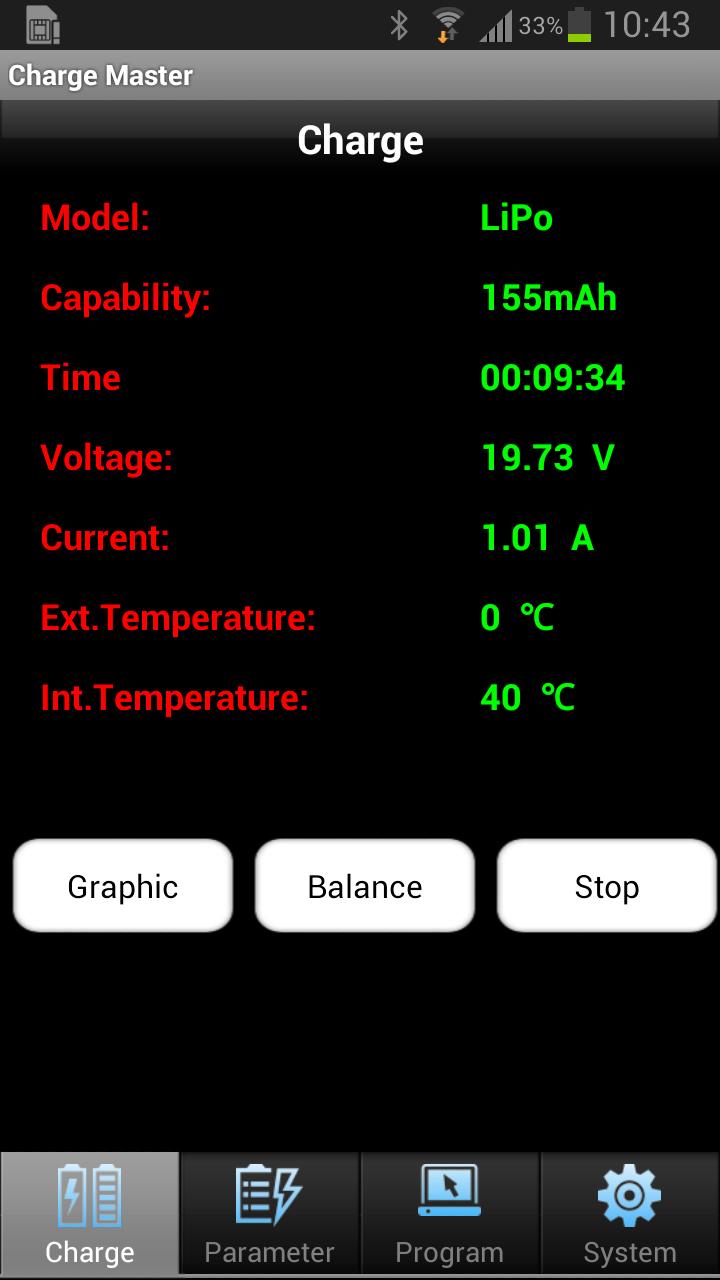720x1280 pixels.
Task: Tap Capability value to expand details
Action: tap(548, 298)
